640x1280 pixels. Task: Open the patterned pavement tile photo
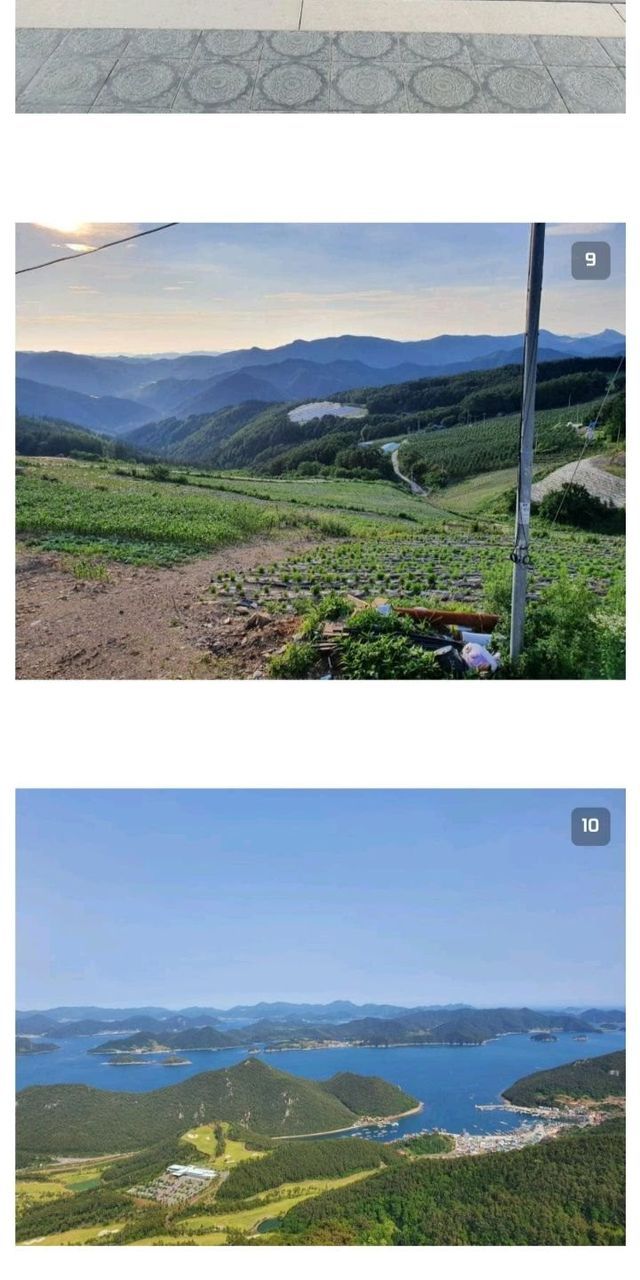coord(320,56)
